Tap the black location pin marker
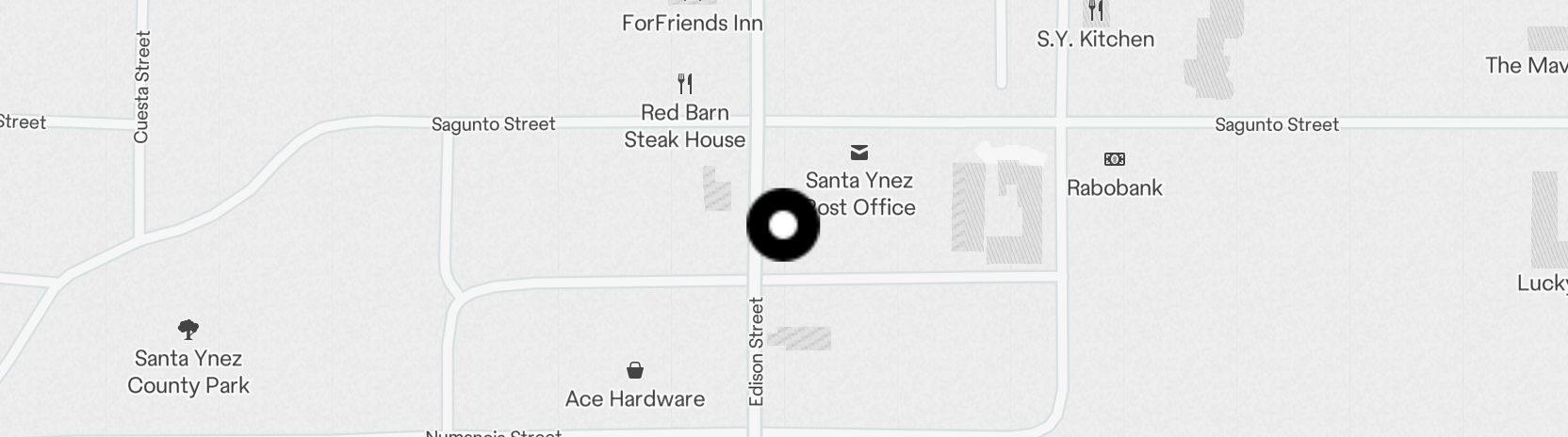1568x437 pixels. tap(783, 225)
